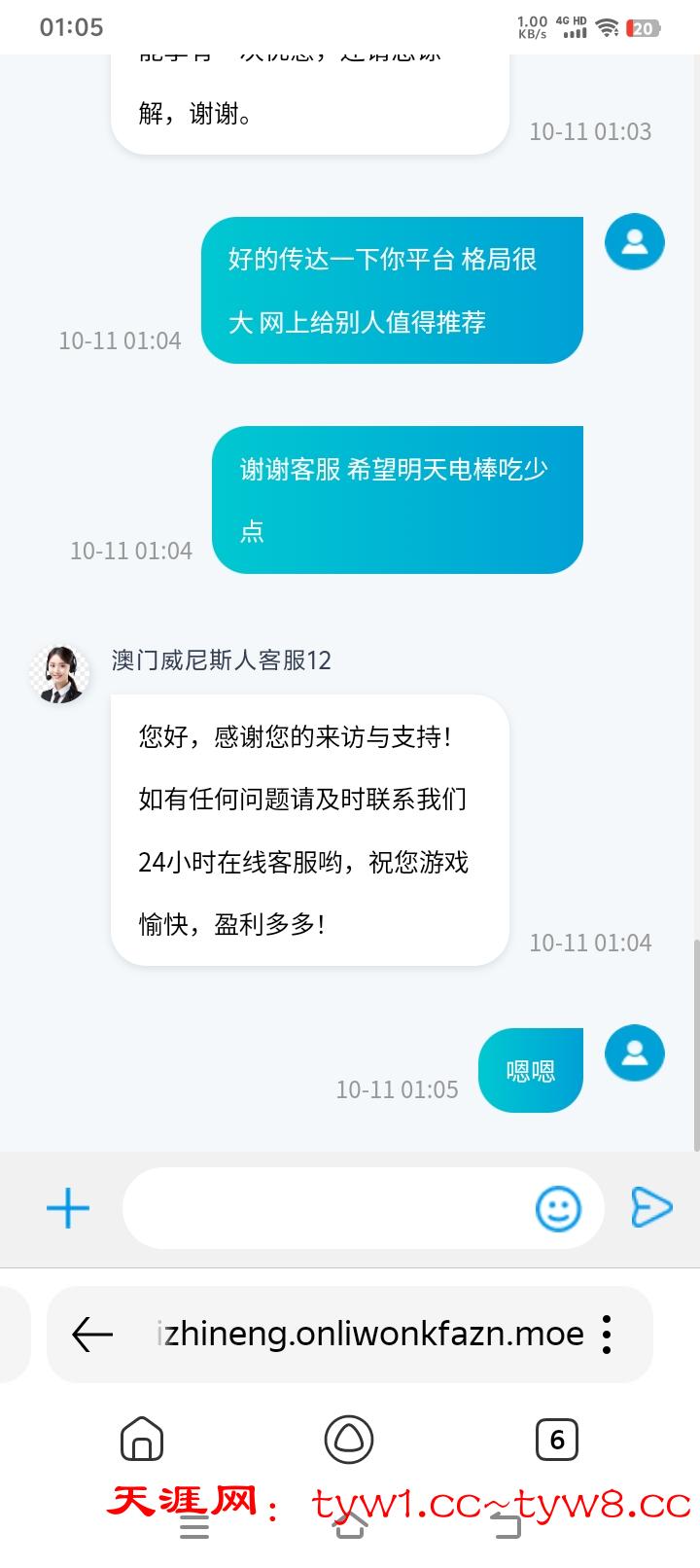The height and width of the screenshot is (1568, 700).
Task: Open the browser voice assistant button
Action: coord(348,1439)
